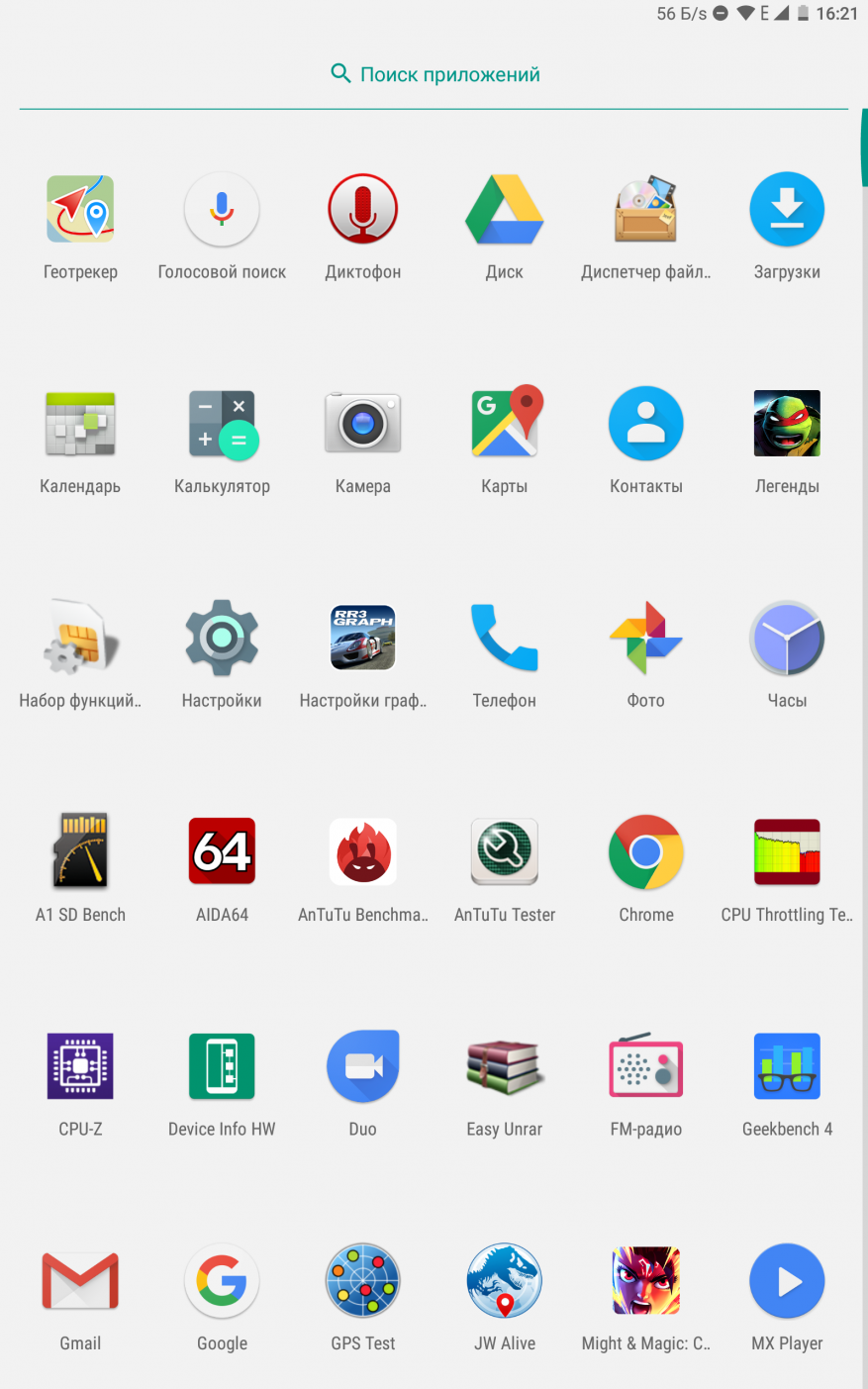Open the Загрузки app
This screenshot has width=868, height=1389.
pos(787,210)
